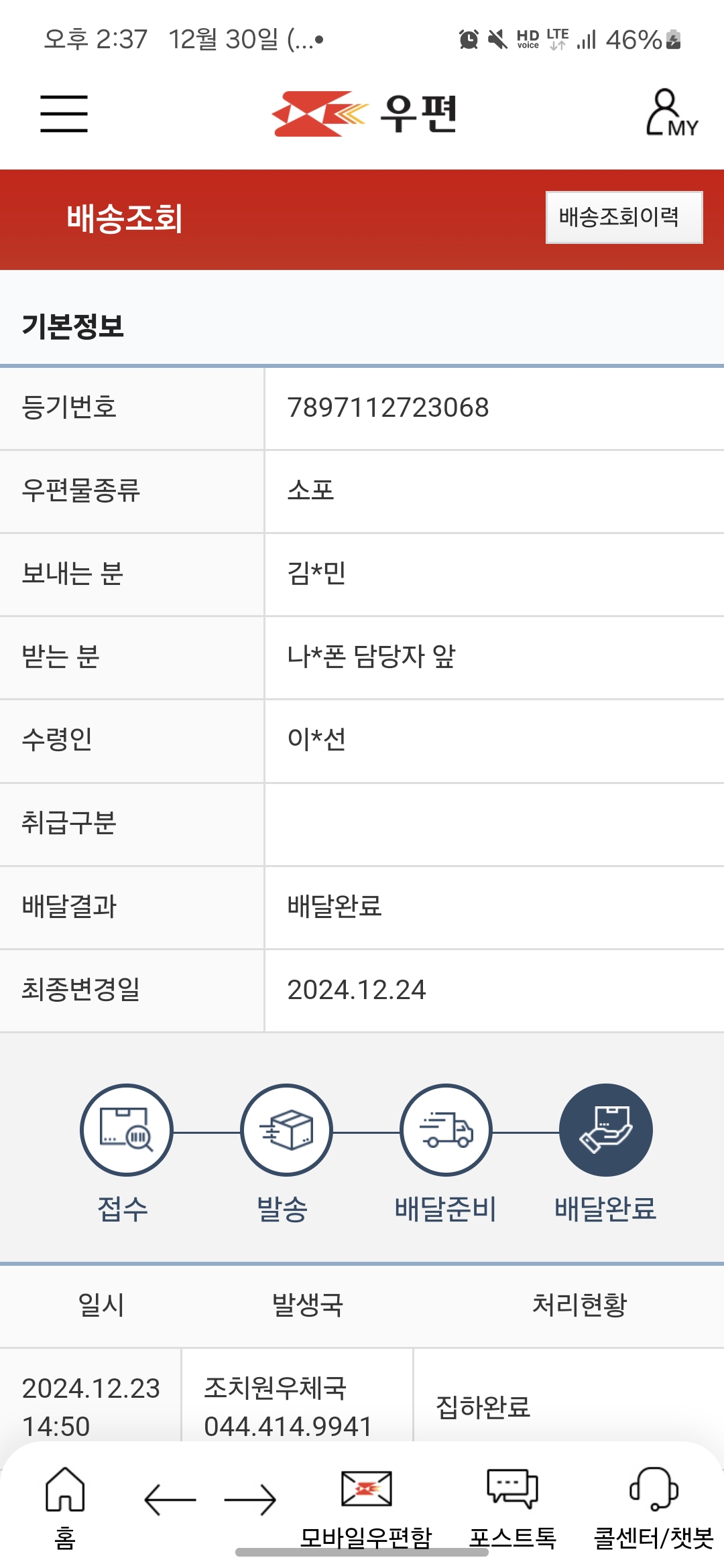View 배송조회이력 tracking history

tap(623, 217)
